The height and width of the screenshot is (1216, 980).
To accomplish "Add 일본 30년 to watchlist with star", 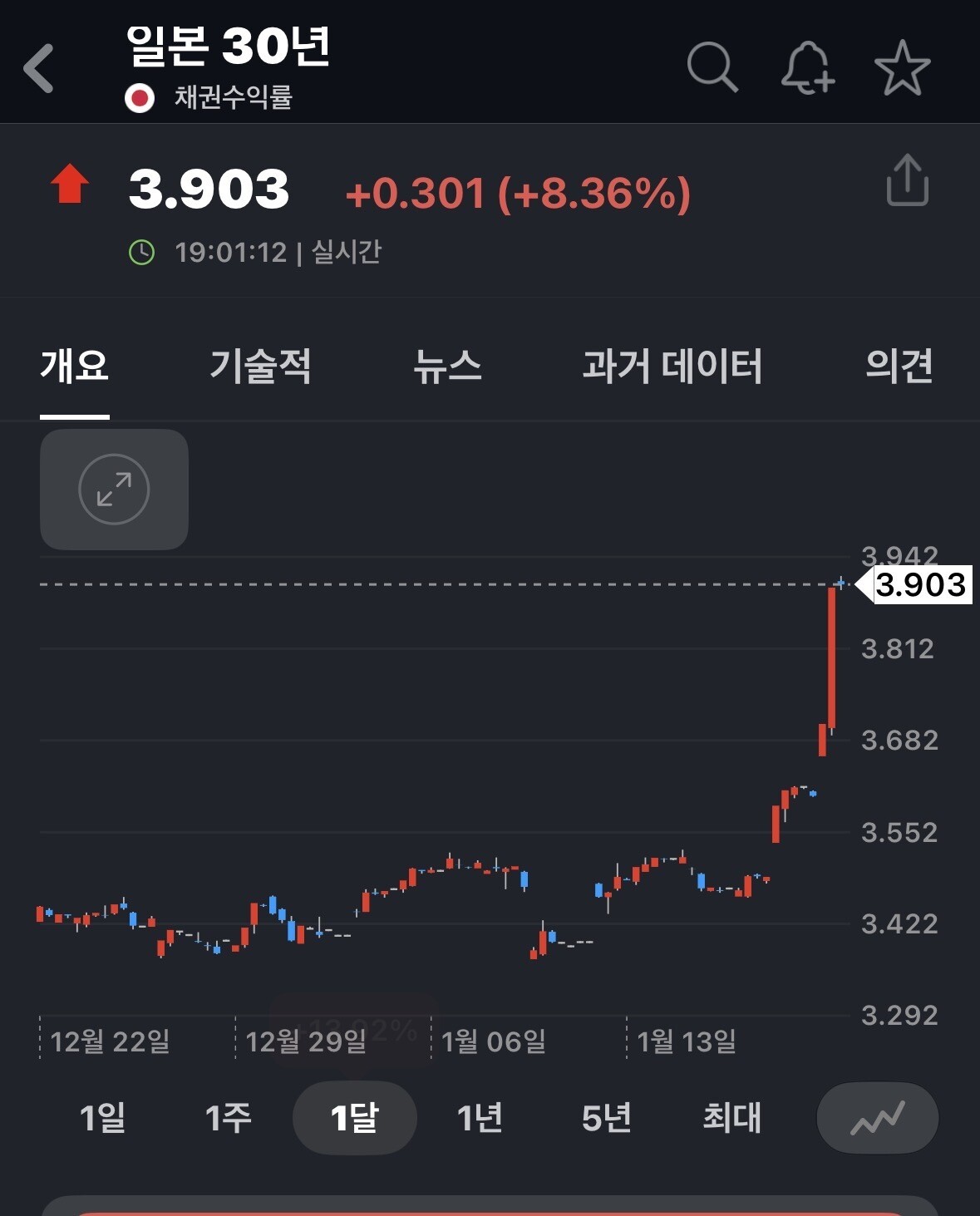I will click(902, 67).
